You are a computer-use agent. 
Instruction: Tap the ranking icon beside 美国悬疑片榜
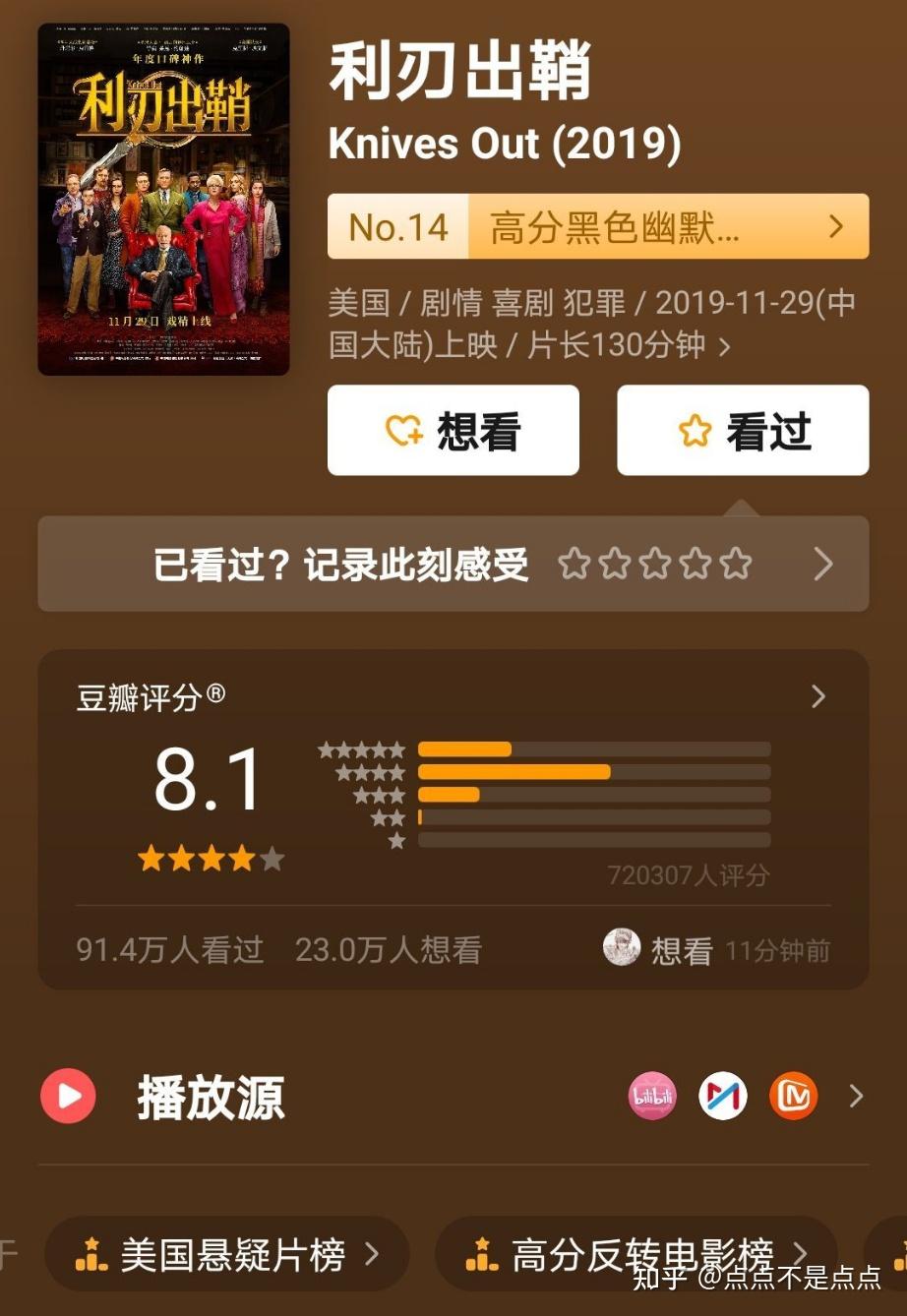pyautogui.click(x=91, y=1253)
